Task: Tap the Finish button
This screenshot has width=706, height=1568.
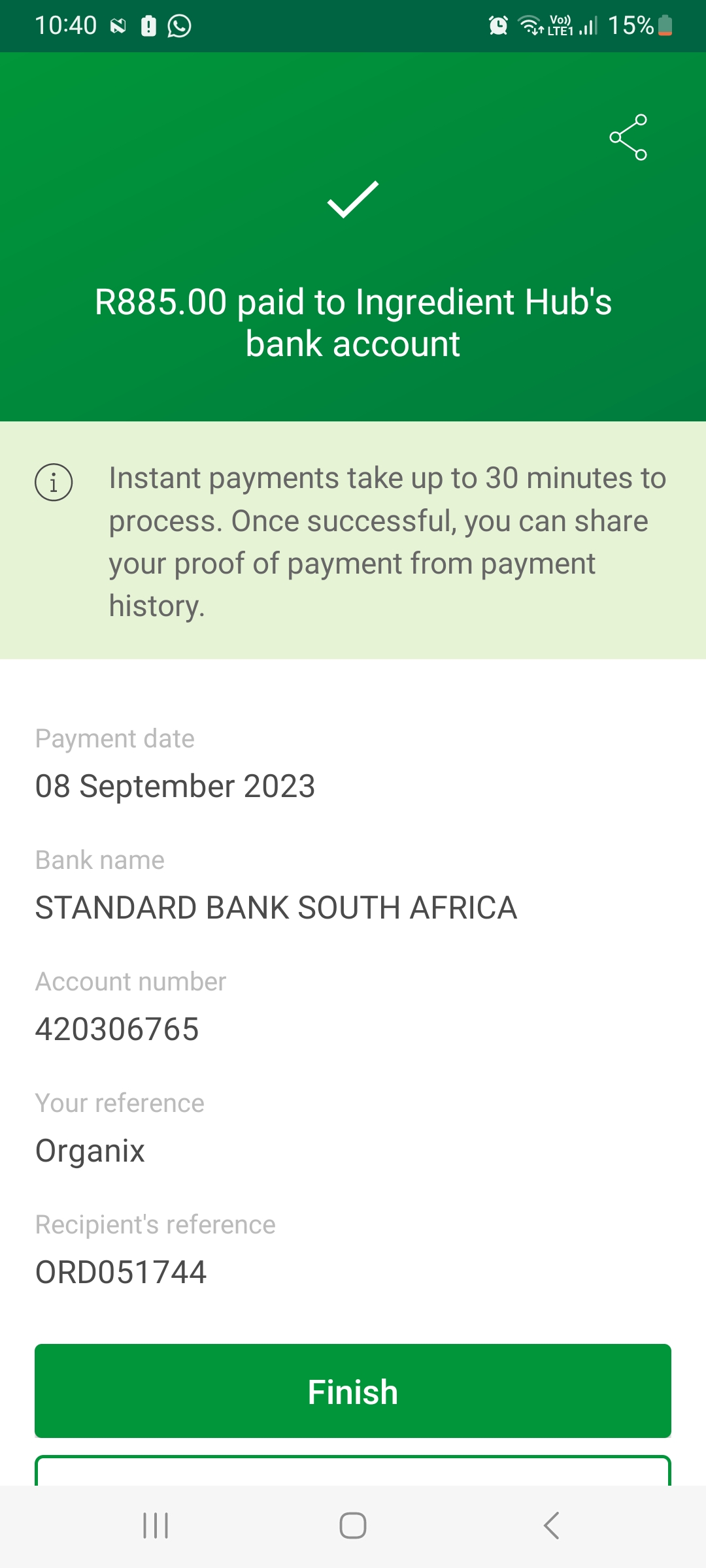Action: click(x=353, y=1391)
